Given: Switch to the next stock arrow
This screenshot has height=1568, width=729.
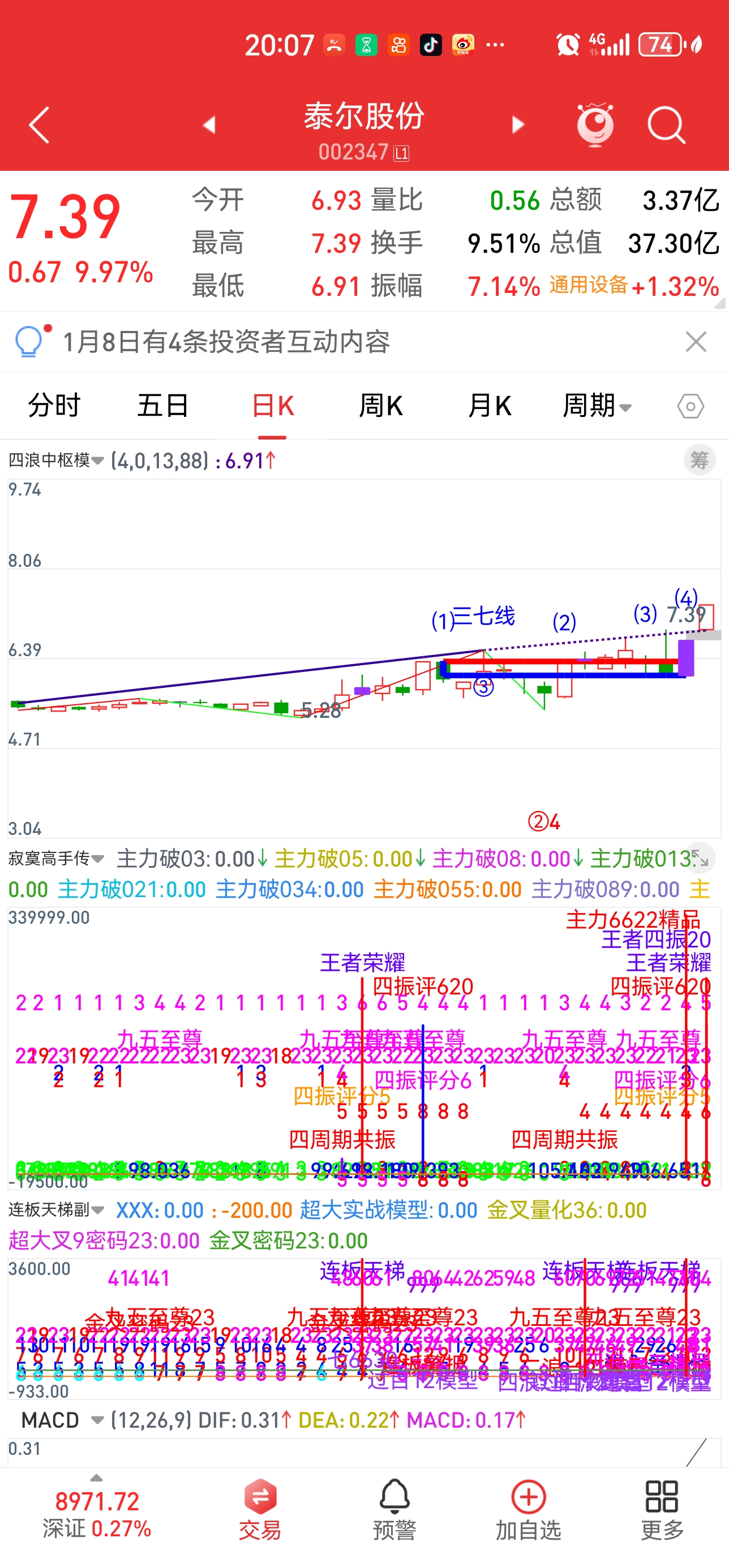Looking at the screenshot, I should click(518, 125).
